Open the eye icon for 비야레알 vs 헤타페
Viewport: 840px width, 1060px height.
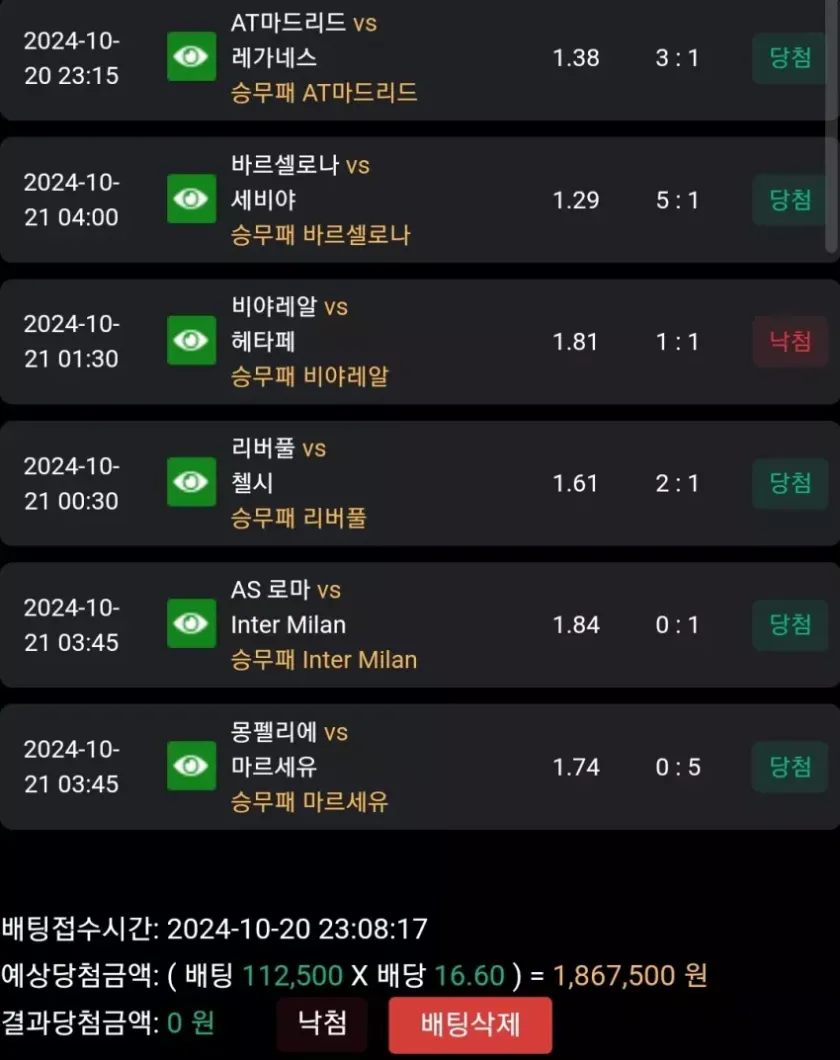(x=191, y=341)
